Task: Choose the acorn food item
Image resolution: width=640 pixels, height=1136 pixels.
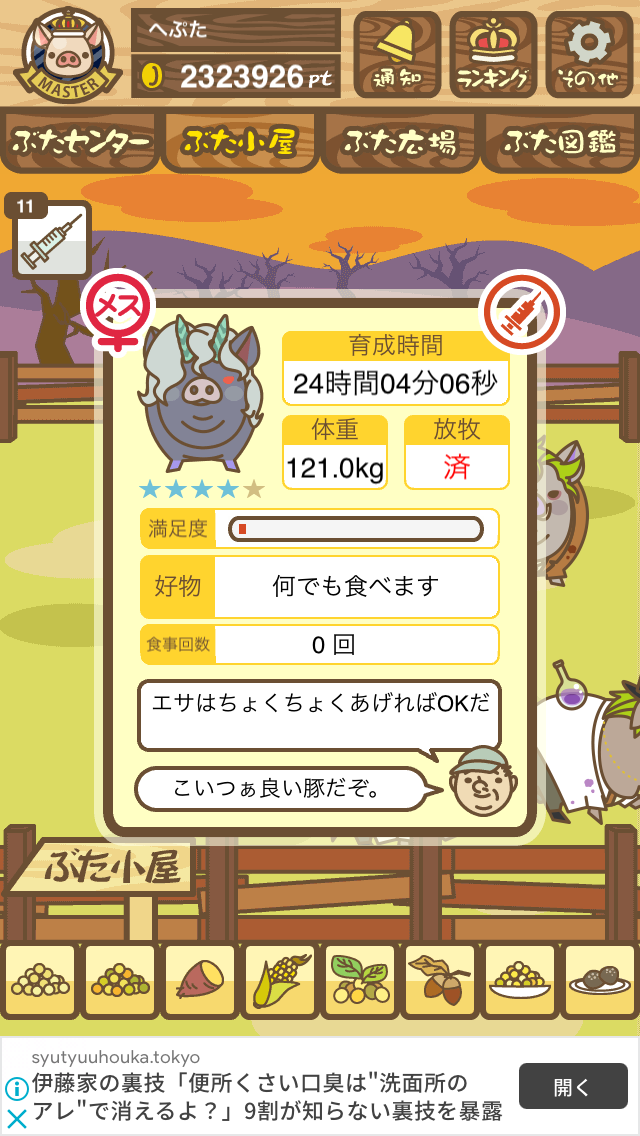Action: (439, 981)
